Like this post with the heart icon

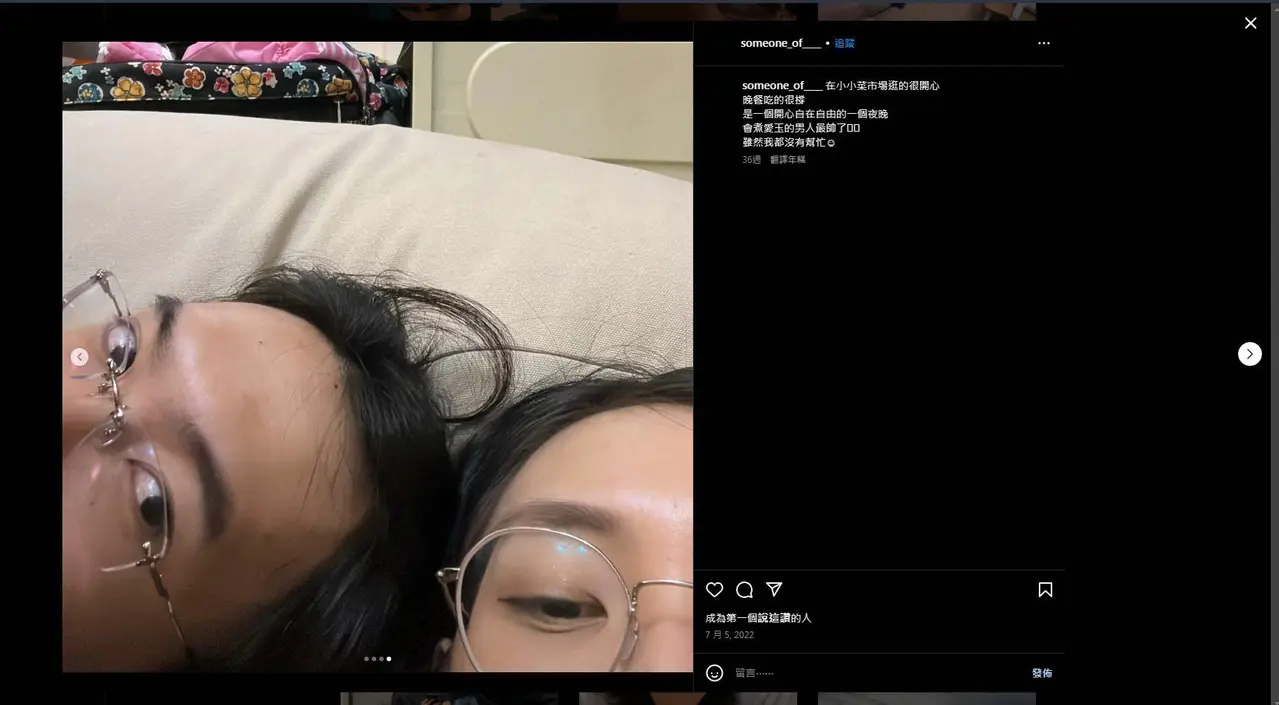pyautogui.click(x=714, y=590)
